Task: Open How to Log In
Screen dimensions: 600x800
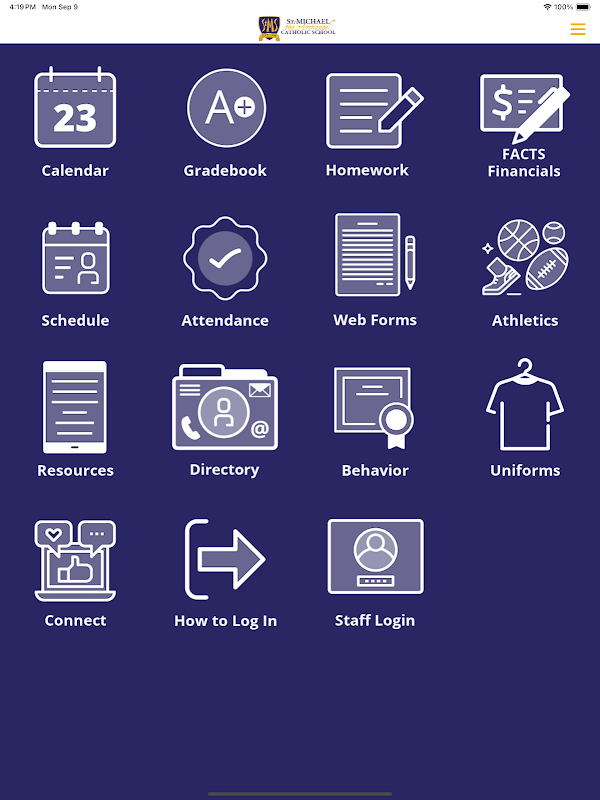Action: coord(225,574)
